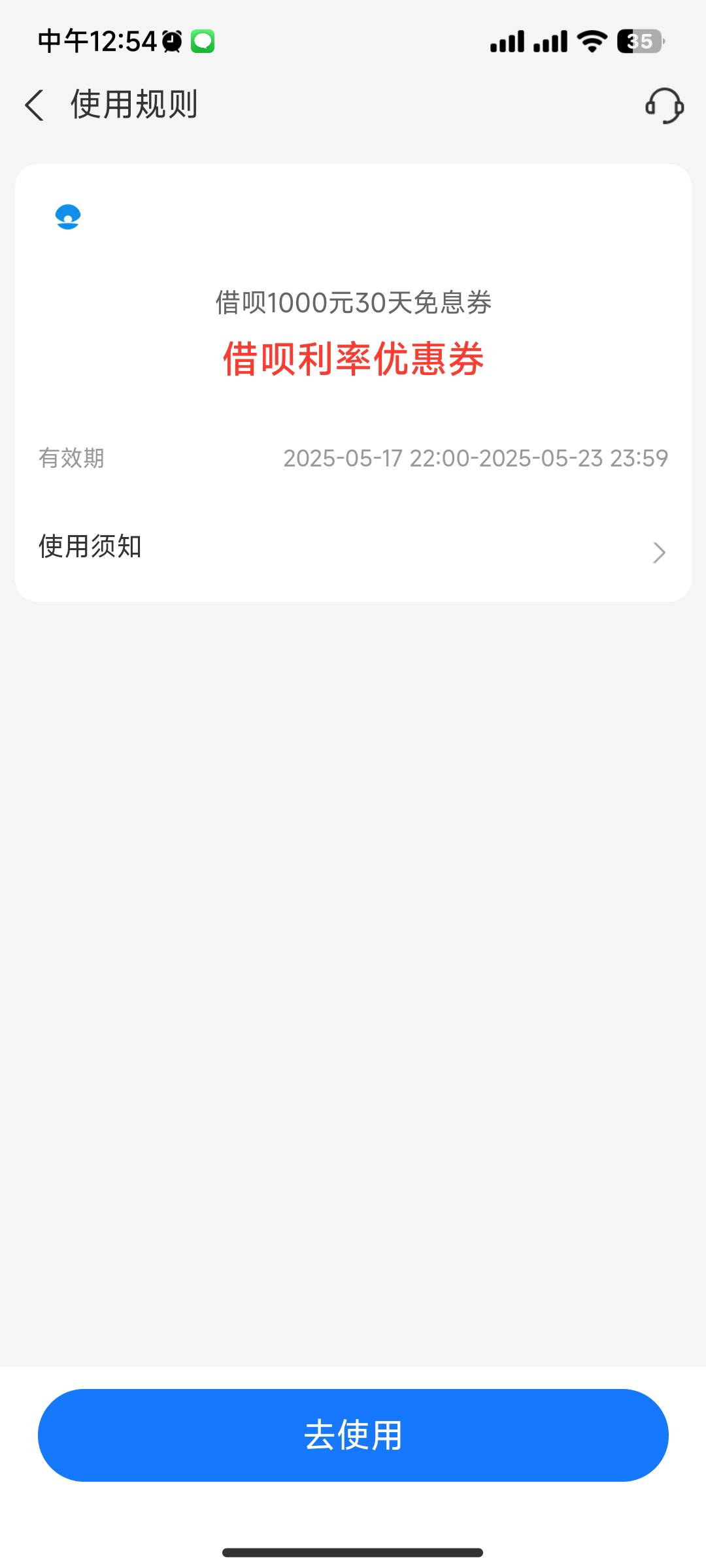The height and width of the screenshot is (1568, 706).
Task: Open the 使用须知 row
Action: (353, 547)
